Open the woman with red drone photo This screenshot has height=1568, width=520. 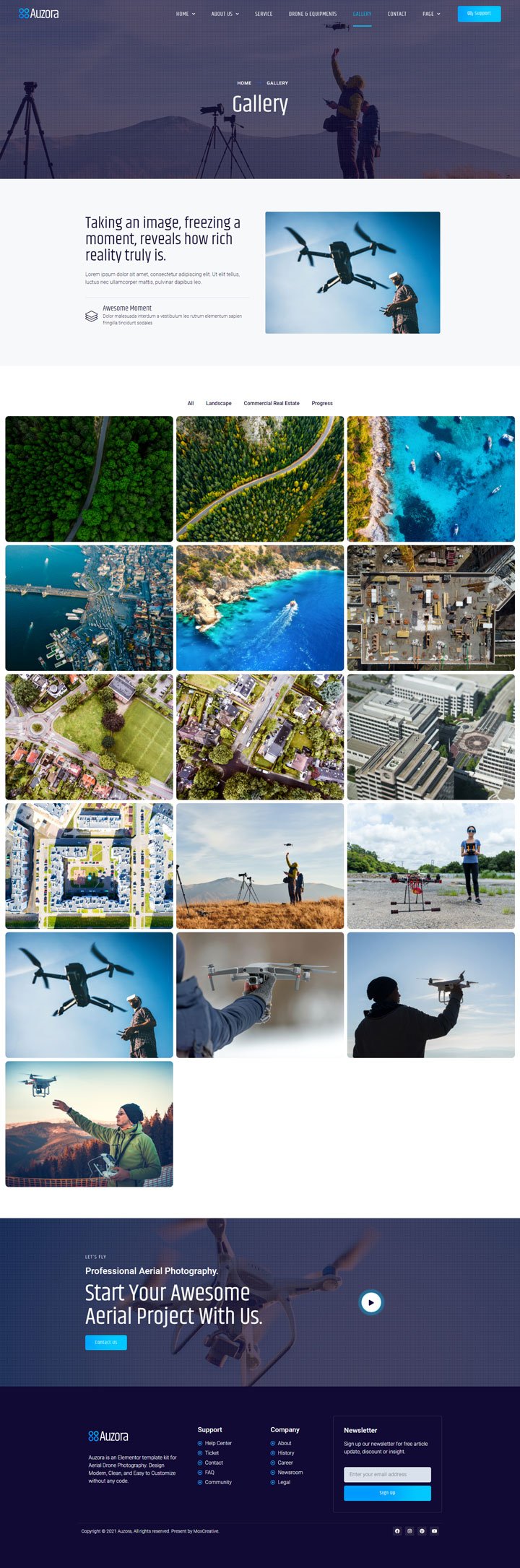430,865
